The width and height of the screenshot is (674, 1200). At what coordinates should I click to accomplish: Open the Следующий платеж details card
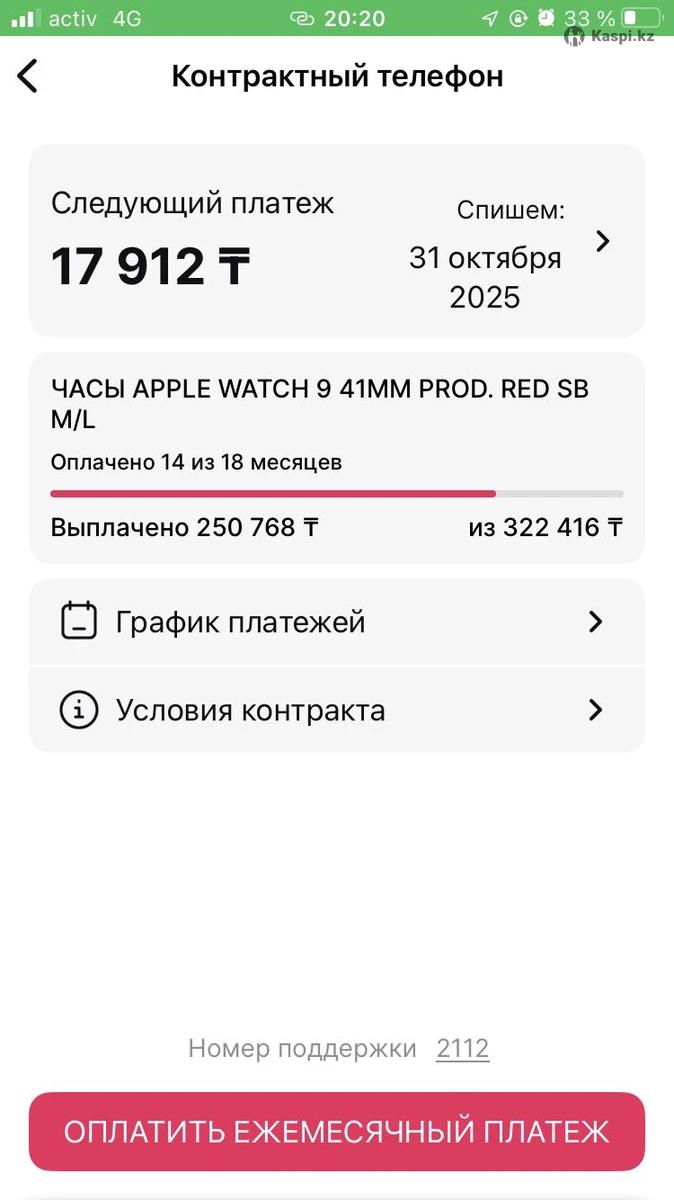tap(336, 241)
